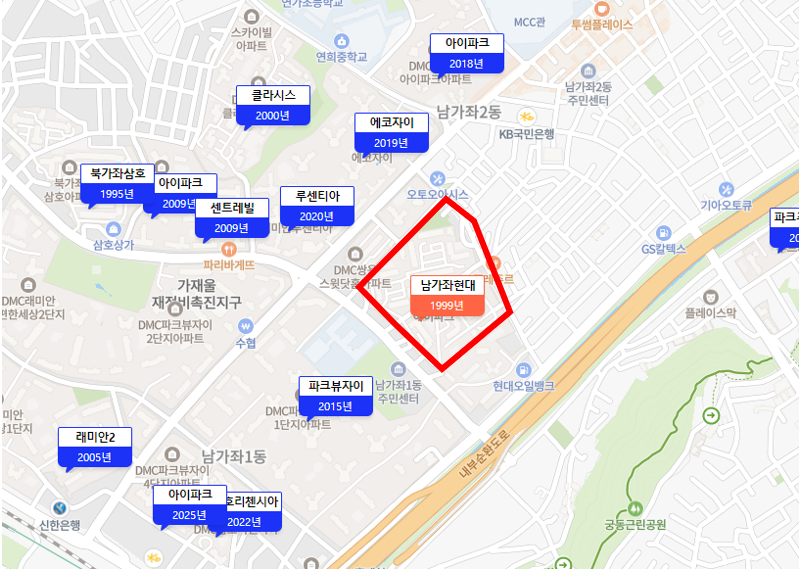Open the 루센티아 2020년 marker

click(317, 206)
